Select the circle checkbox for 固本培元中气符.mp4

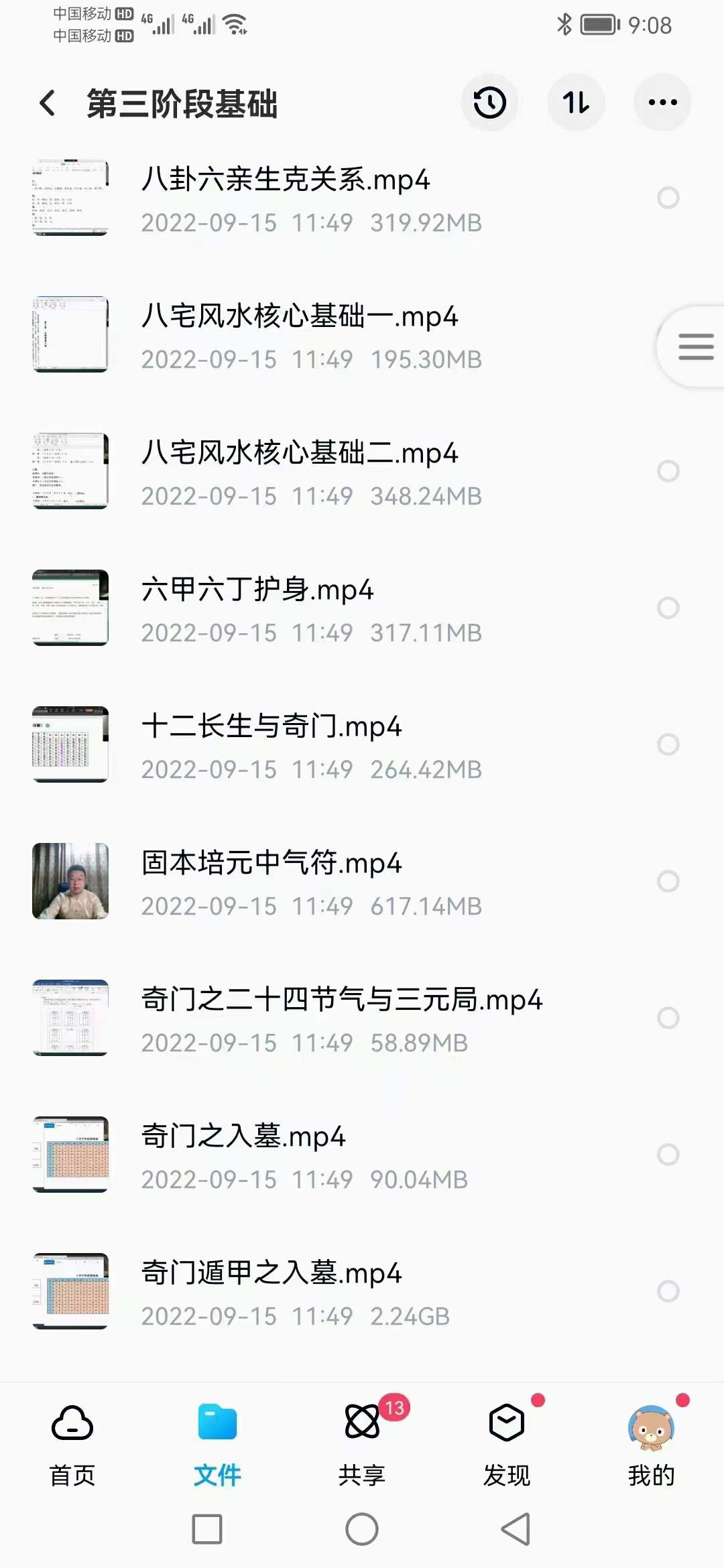tap(666, 881)
